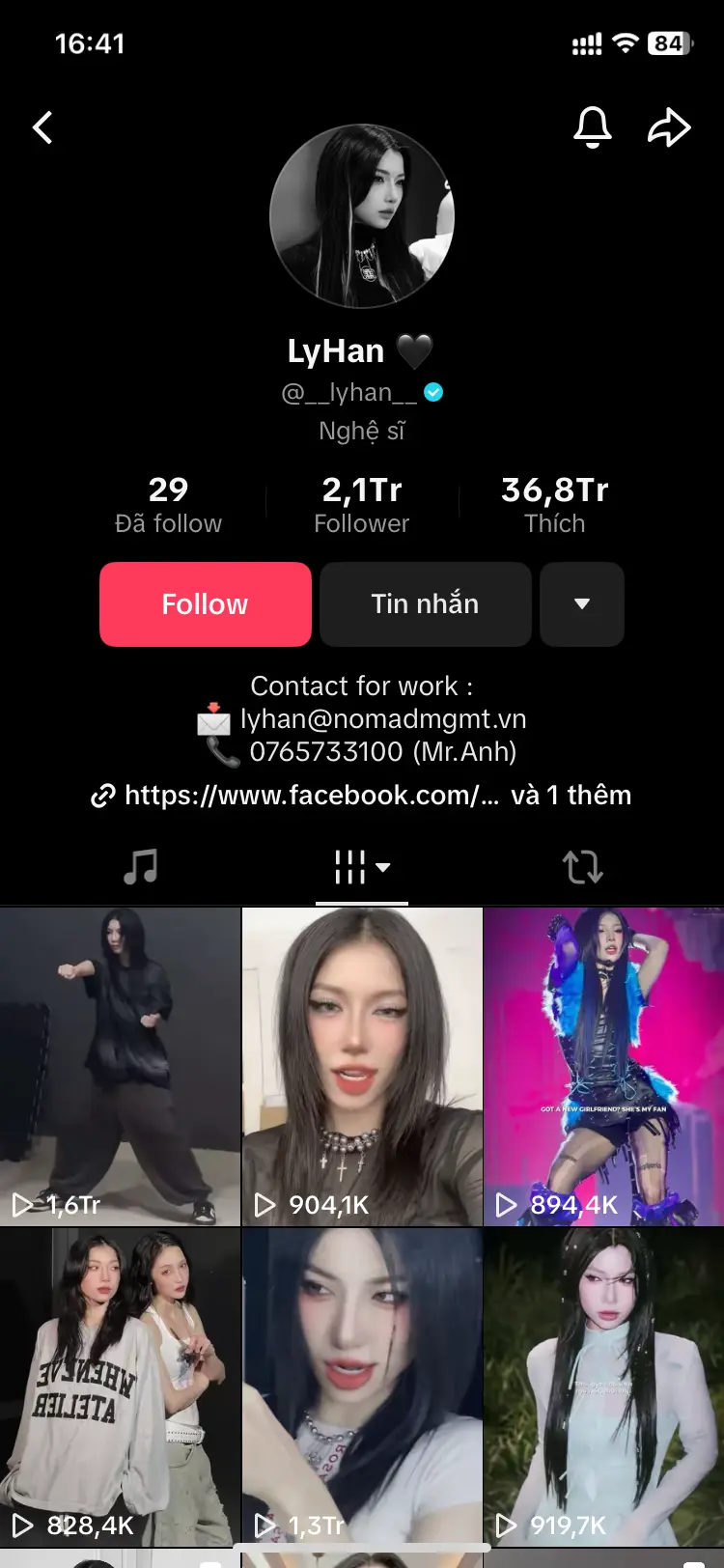View the 2,1Tr Follower list
The image size is (724, 1568).
click(362, 505)
